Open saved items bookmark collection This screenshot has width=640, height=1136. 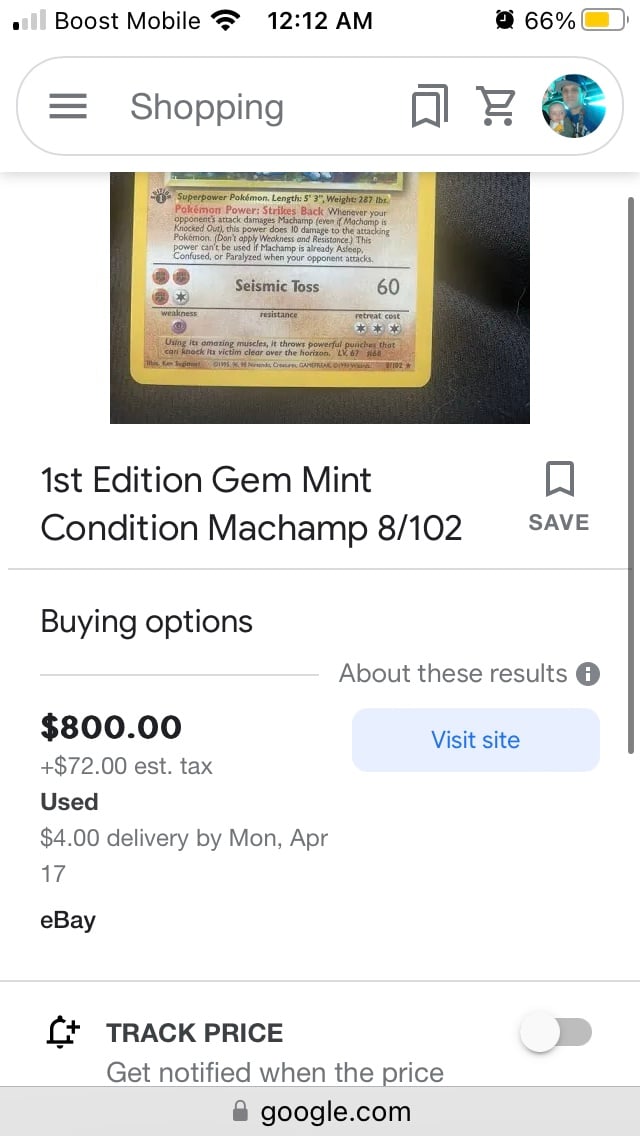tap(430, 106)
